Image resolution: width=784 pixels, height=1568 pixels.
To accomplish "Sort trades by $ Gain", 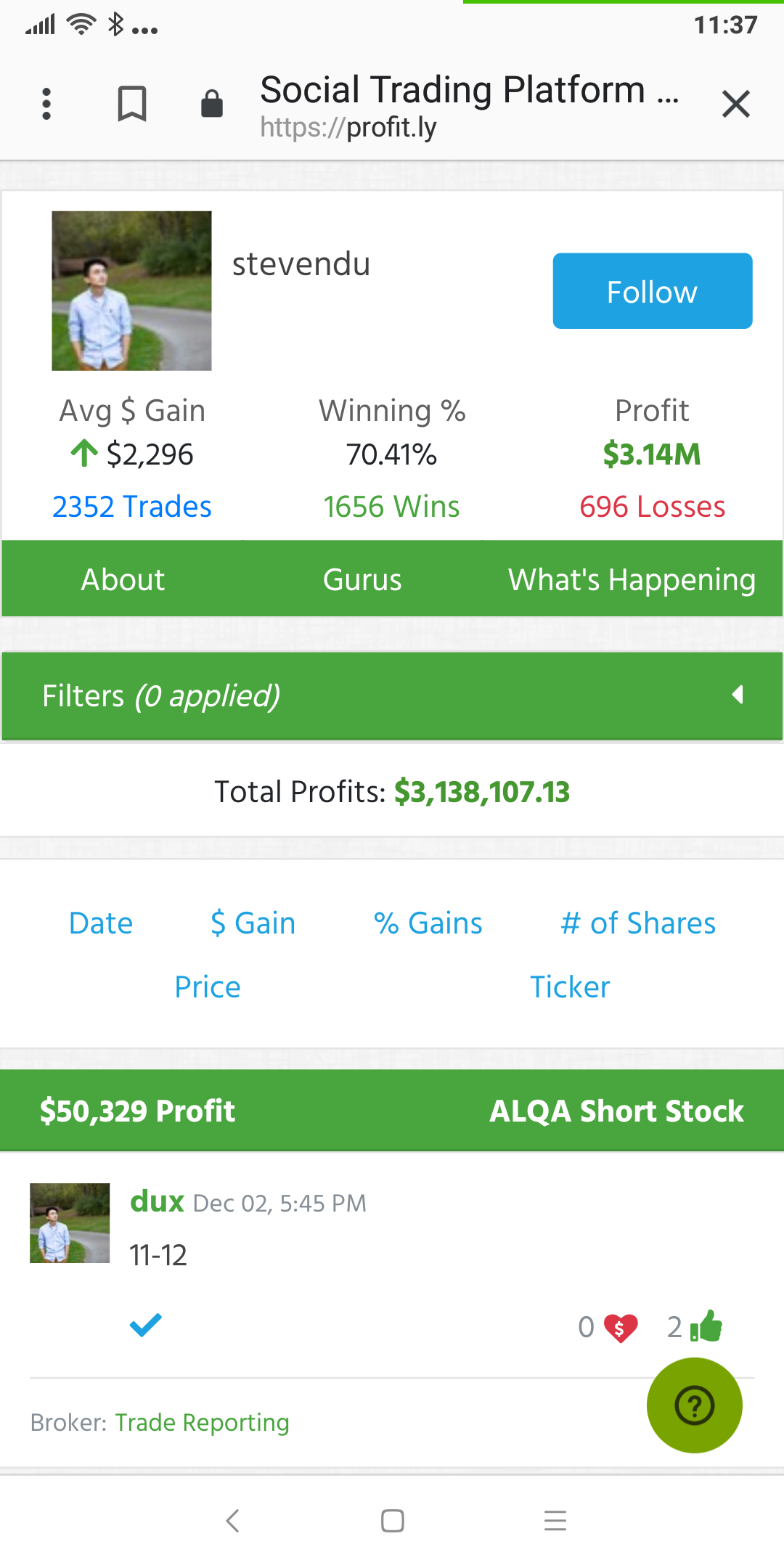I will point(253,923).
